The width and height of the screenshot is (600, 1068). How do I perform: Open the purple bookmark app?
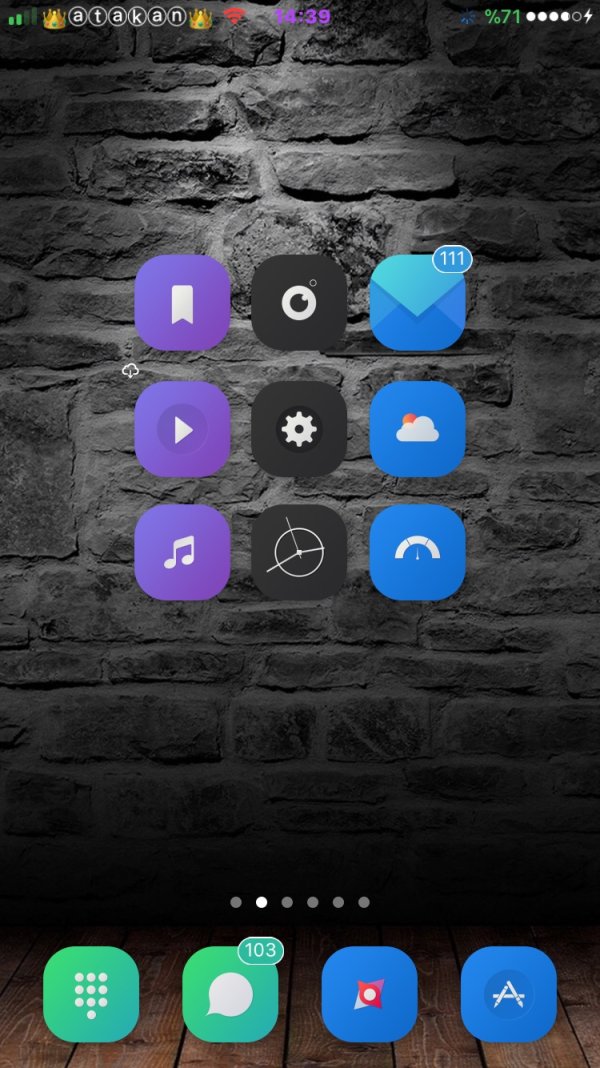[182, 303]
